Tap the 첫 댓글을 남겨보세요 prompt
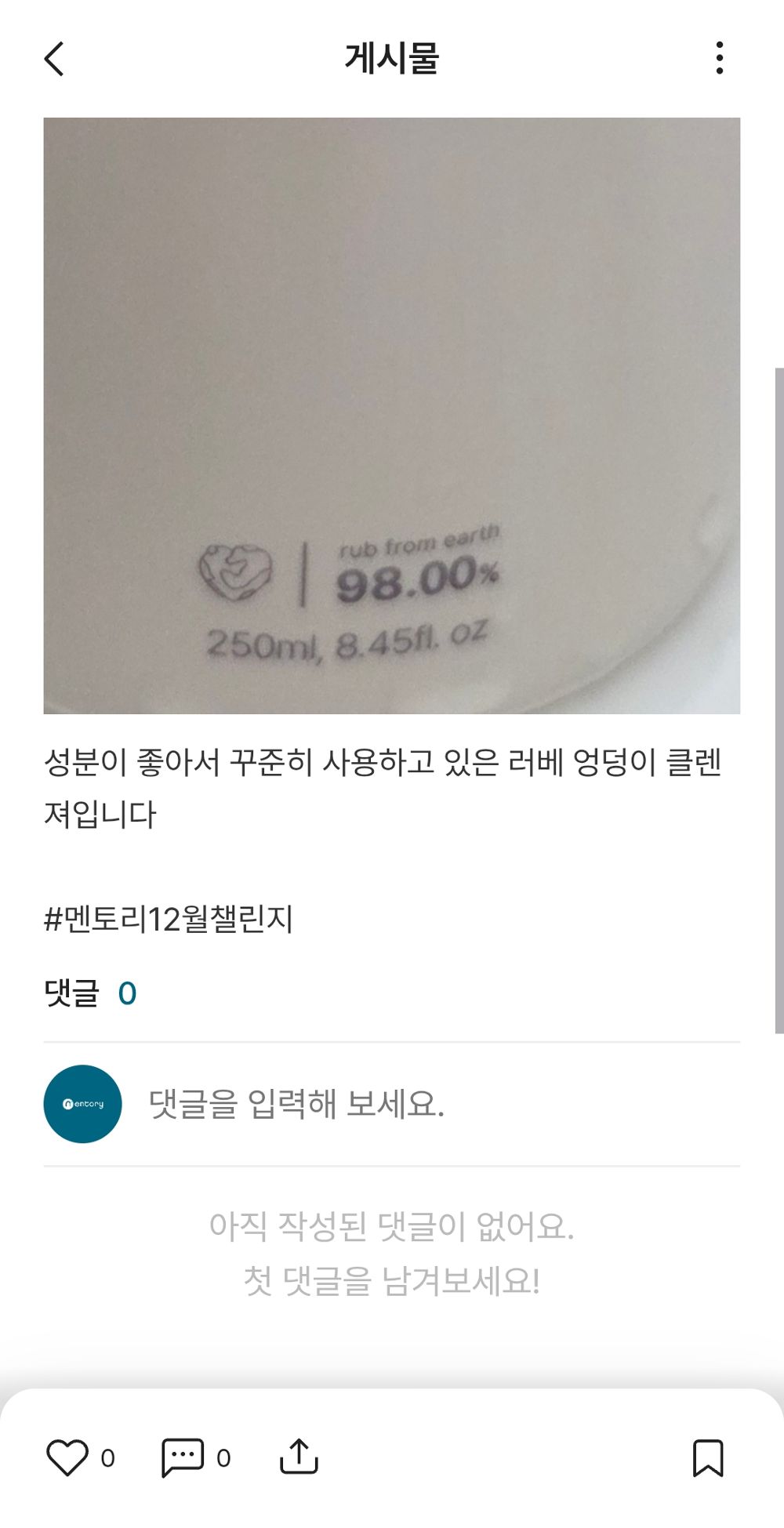 (x=392, y=1276)
